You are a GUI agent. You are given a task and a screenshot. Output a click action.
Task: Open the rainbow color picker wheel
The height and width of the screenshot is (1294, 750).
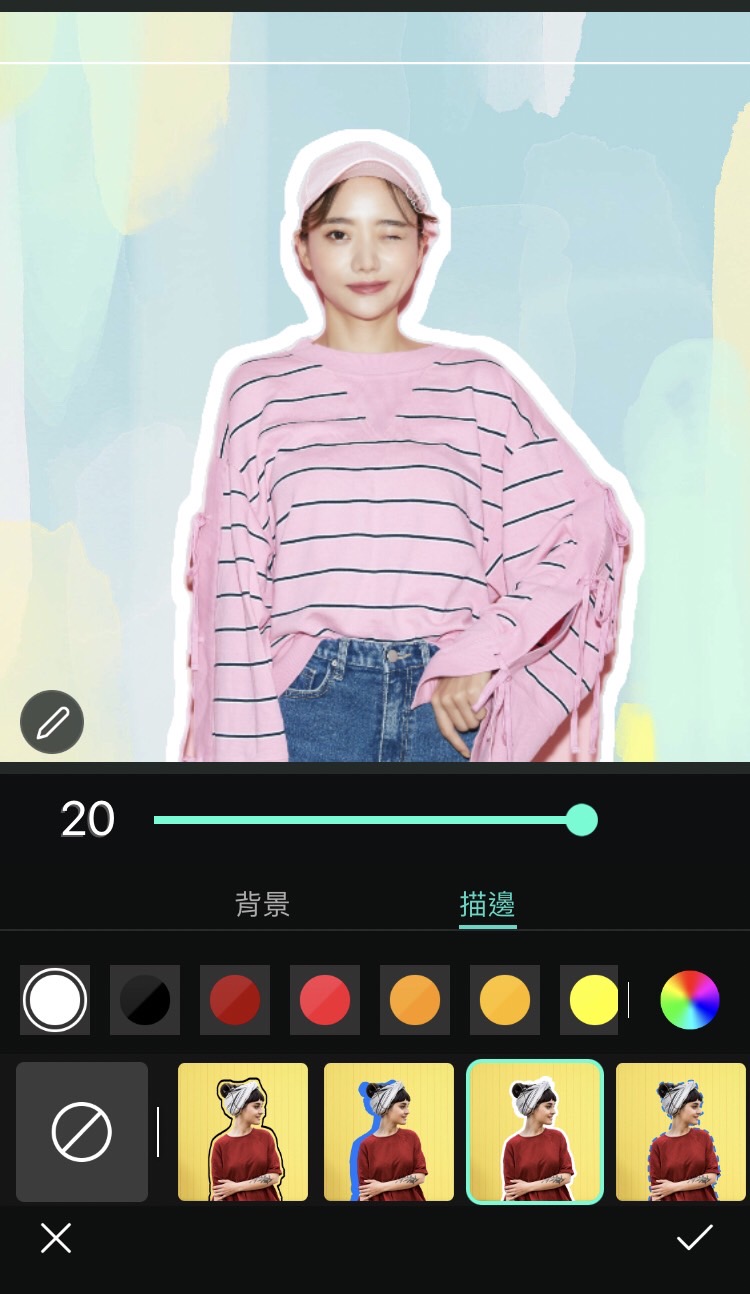[690, 1000]
